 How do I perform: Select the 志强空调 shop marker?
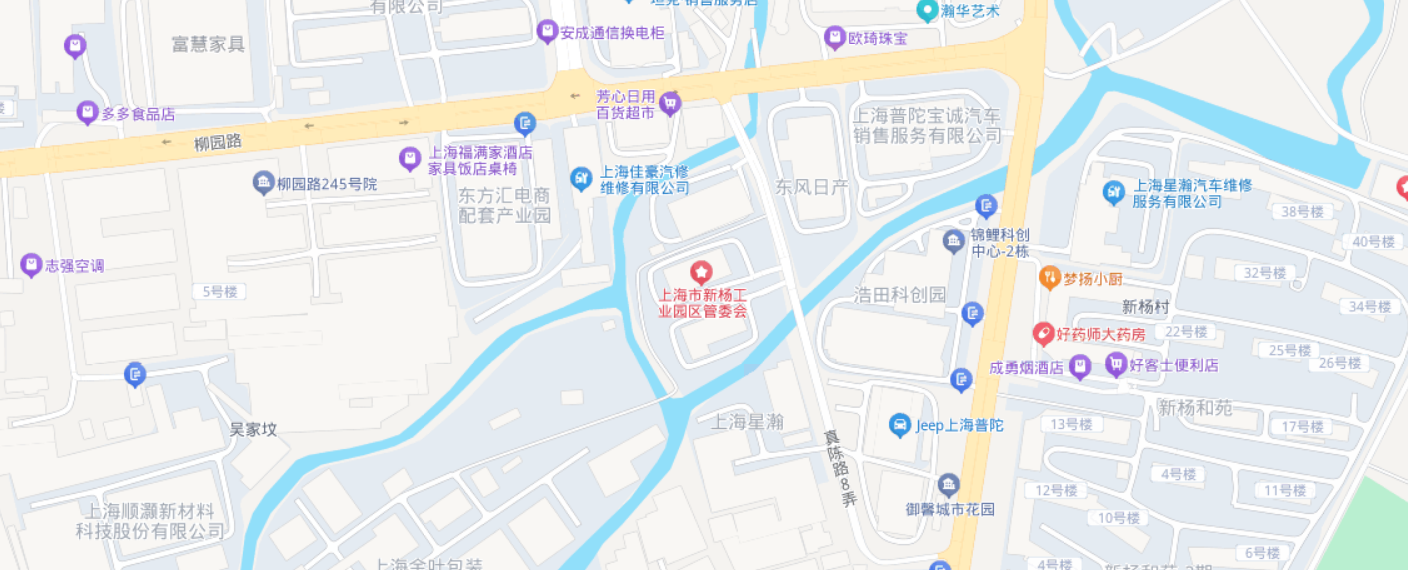pyautogui.click(x=31, y=265)
